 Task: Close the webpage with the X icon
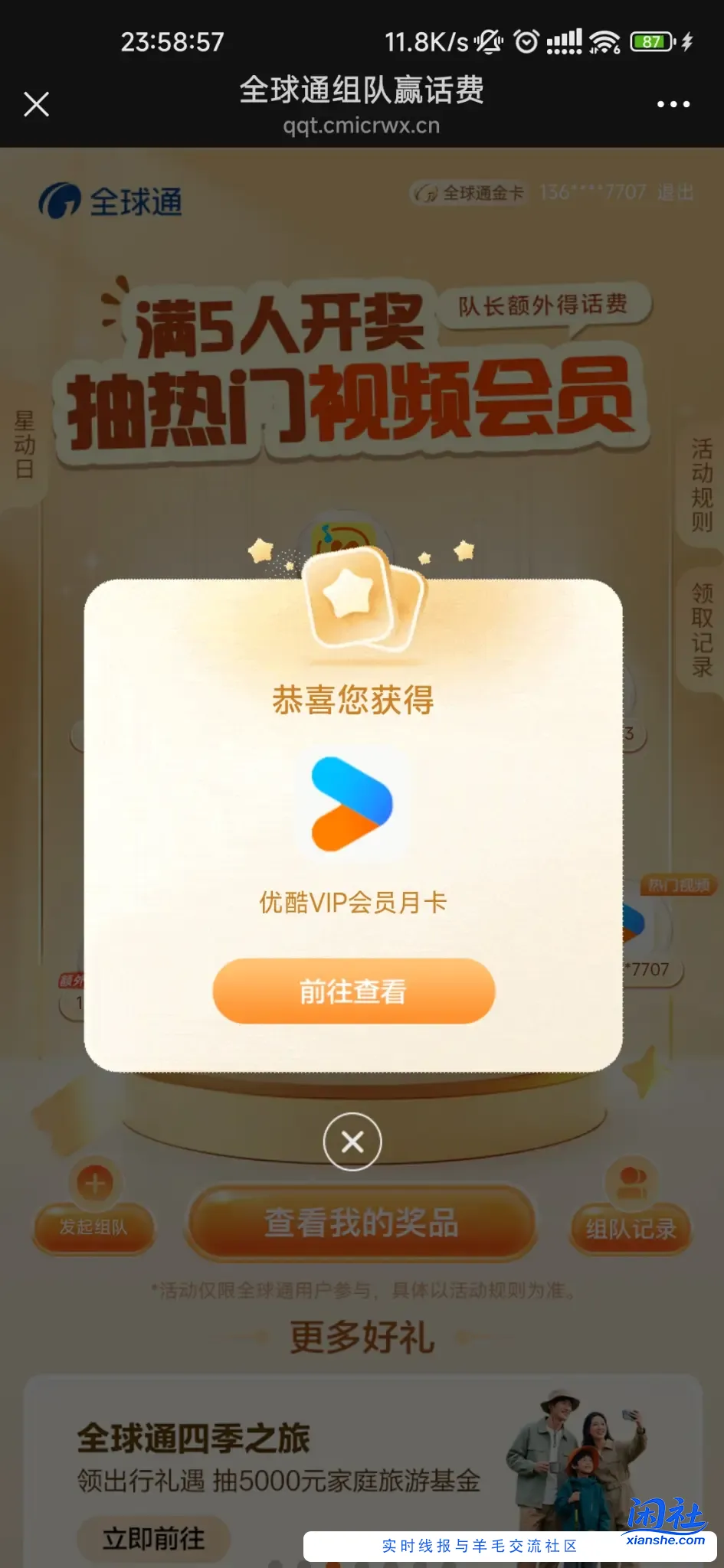click(36, 104)
